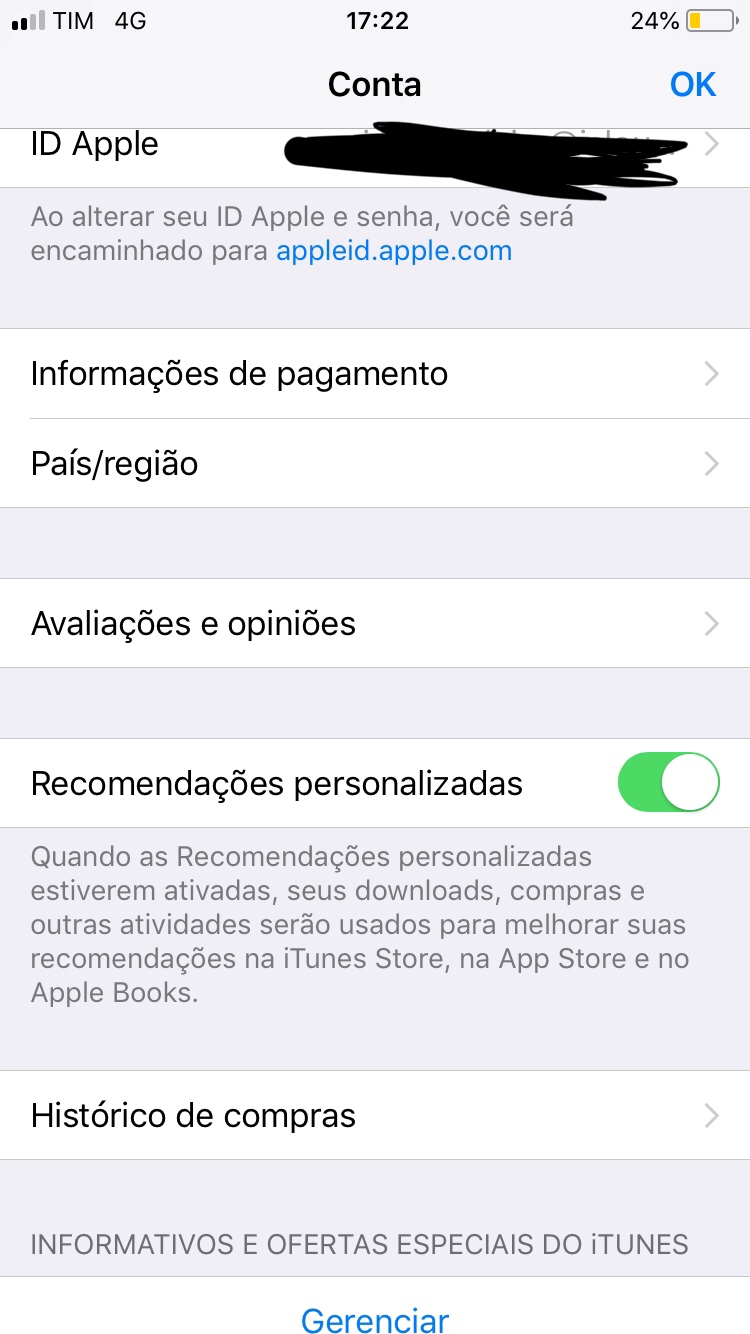The width and height of the screenshot is (750, 1334).
Task: Tap OK to close the Conta screen
Action: (x=692, y=85)
